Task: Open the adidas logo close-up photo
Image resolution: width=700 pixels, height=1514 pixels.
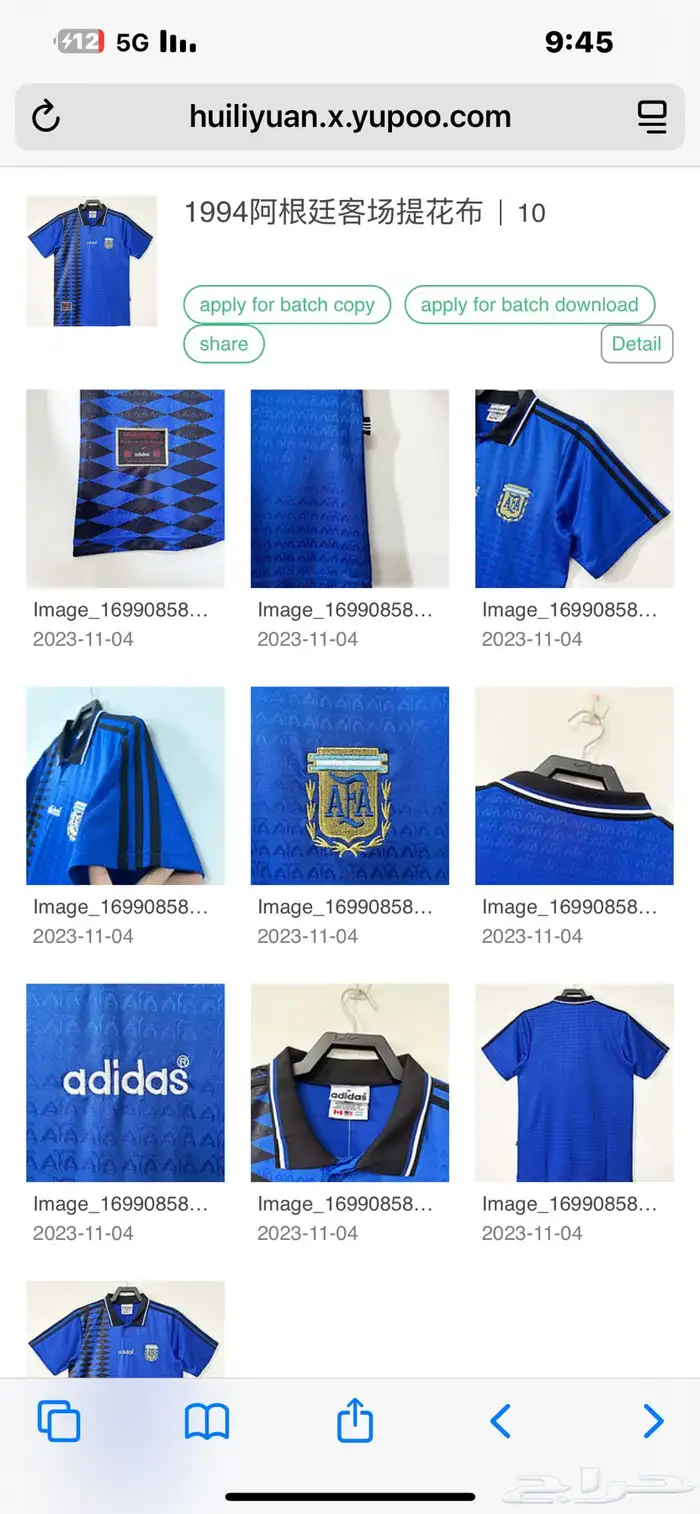Action: (x=125, y=1082)
